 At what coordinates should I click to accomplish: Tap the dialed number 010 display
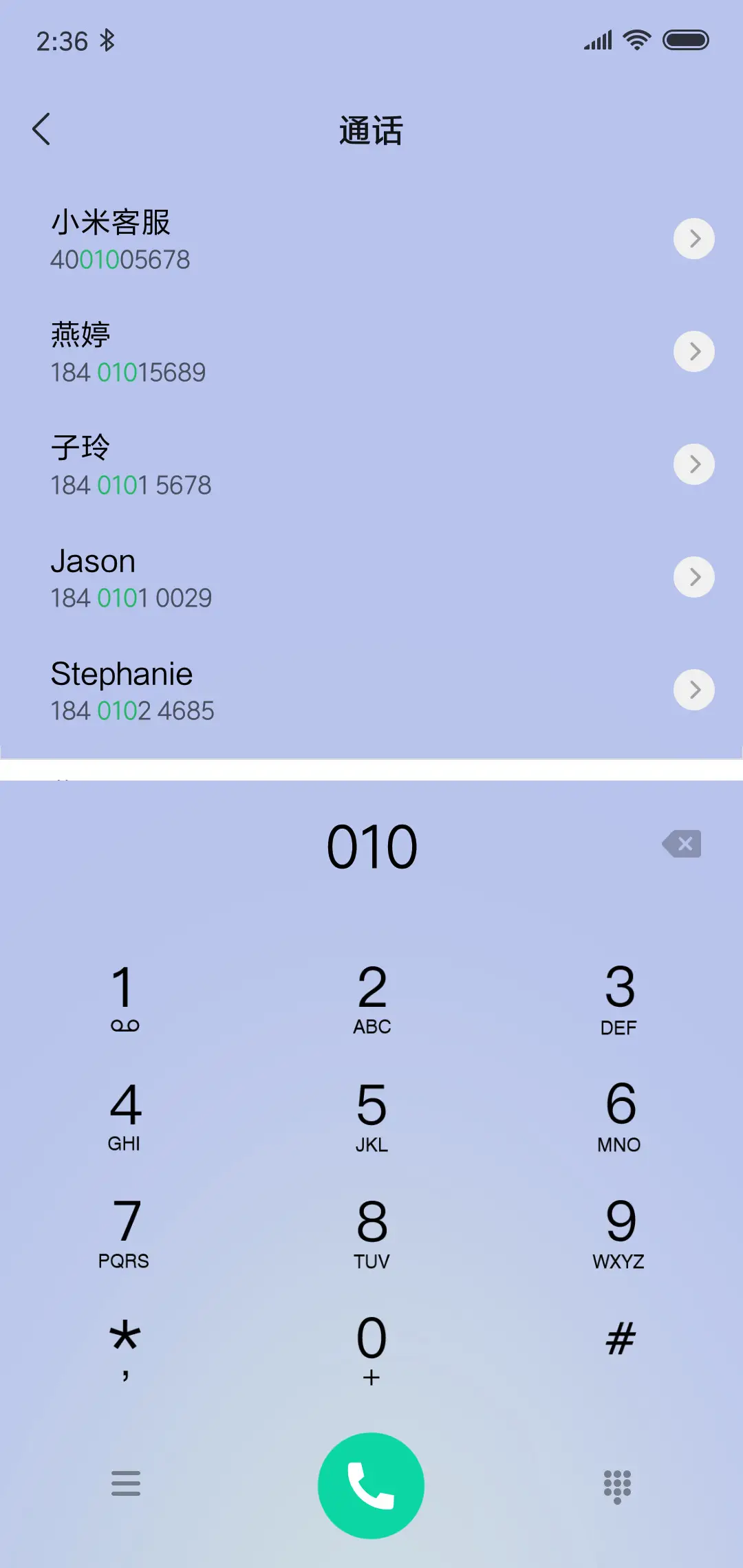(371, 845)
